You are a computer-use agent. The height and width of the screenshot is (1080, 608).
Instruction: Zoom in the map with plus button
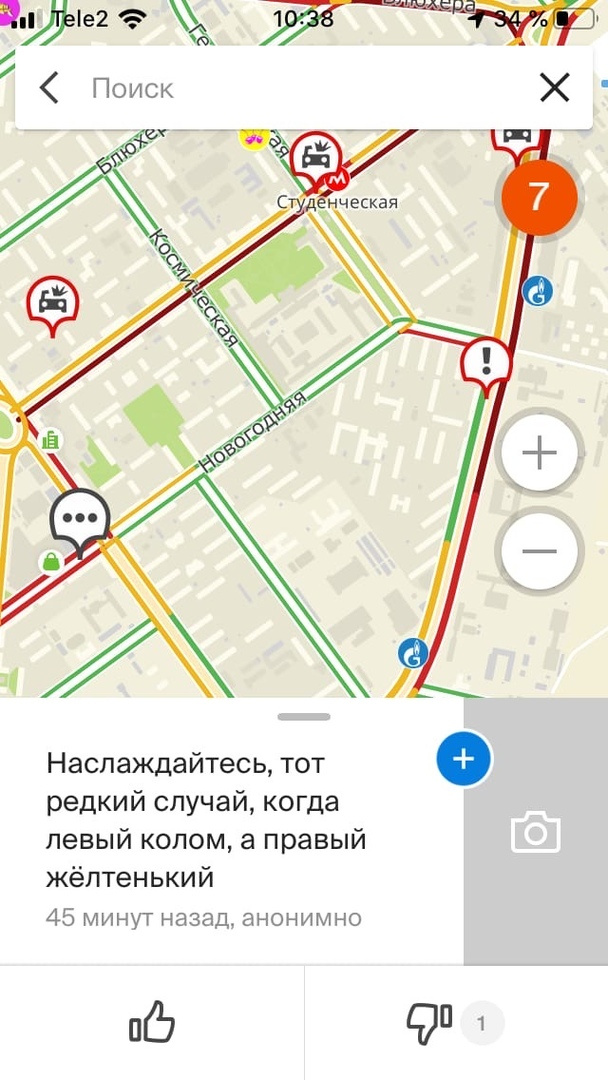(x=539, y=454)
